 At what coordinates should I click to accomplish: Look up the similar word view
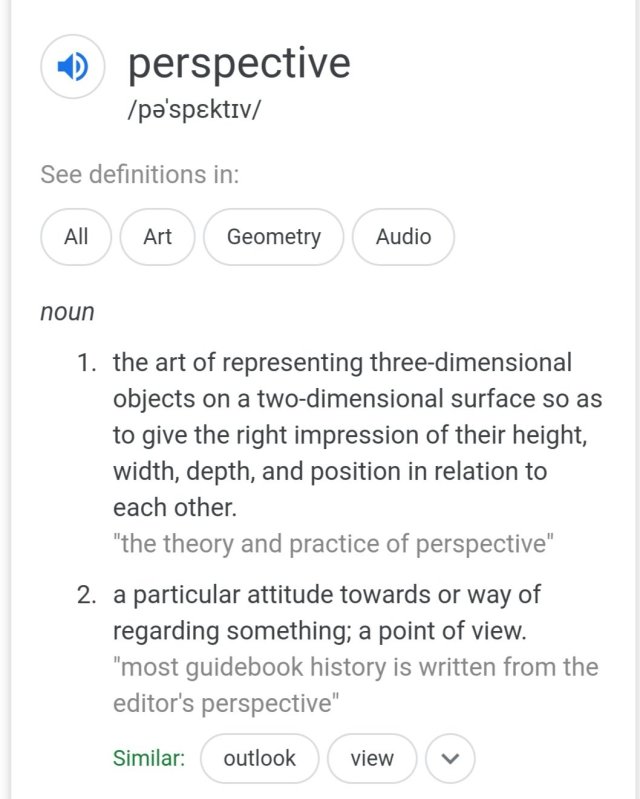pos(372,758)
